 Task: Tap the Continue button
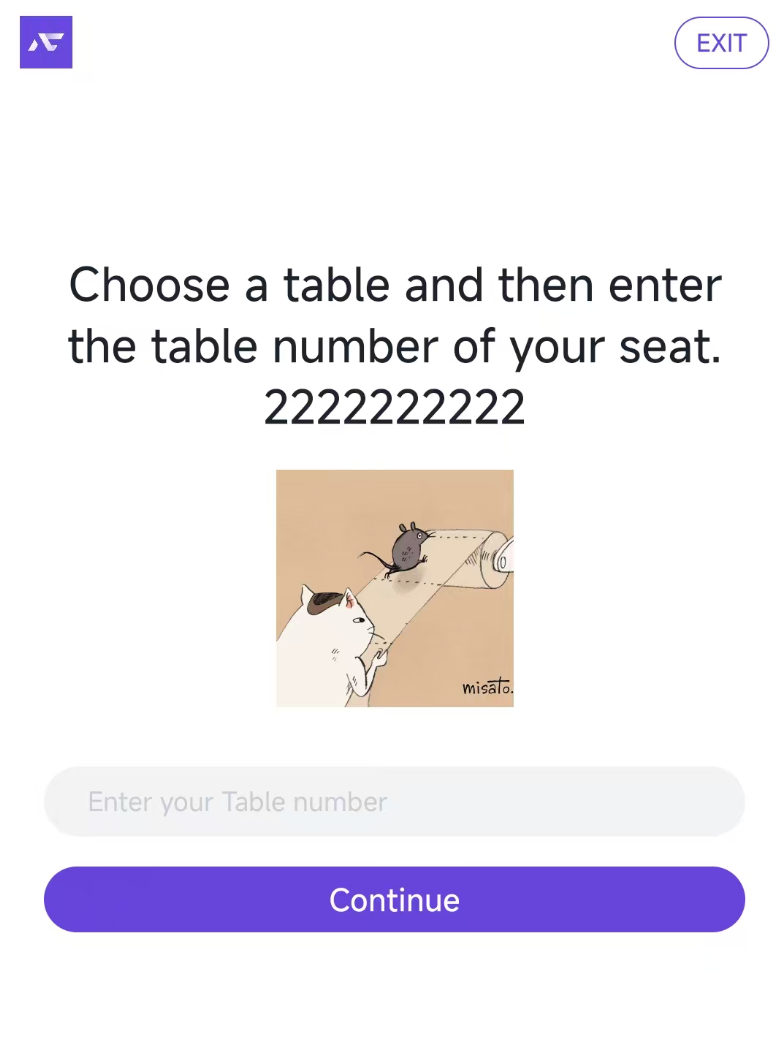394,899
